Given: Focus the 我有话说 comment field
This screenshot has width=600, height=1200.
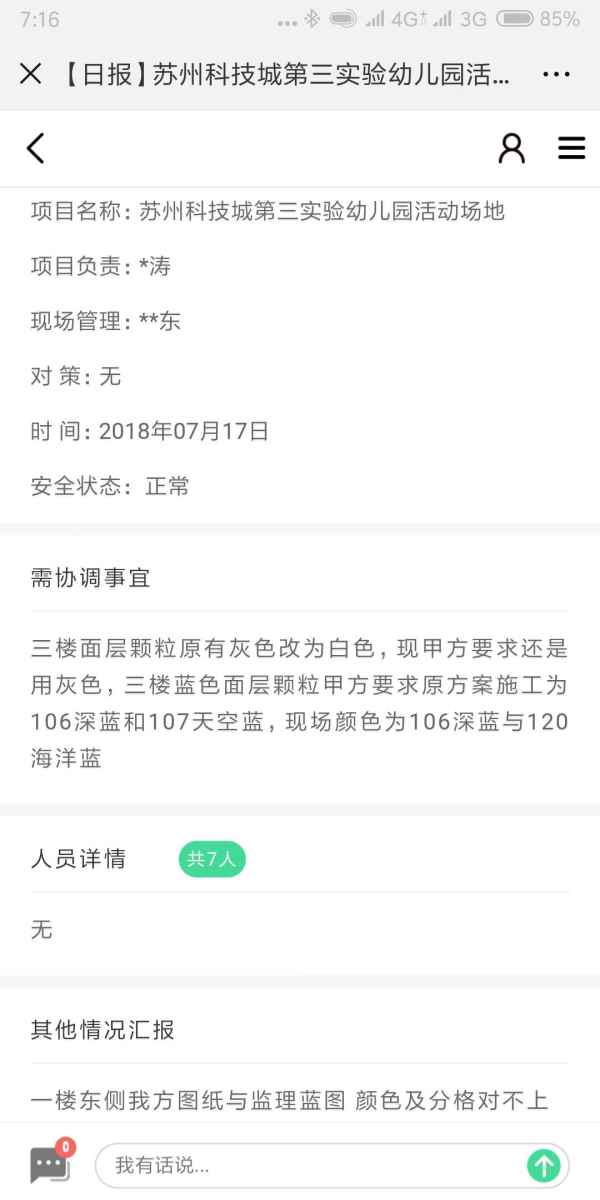Looking at the screenshot, I should (310, 1165).
